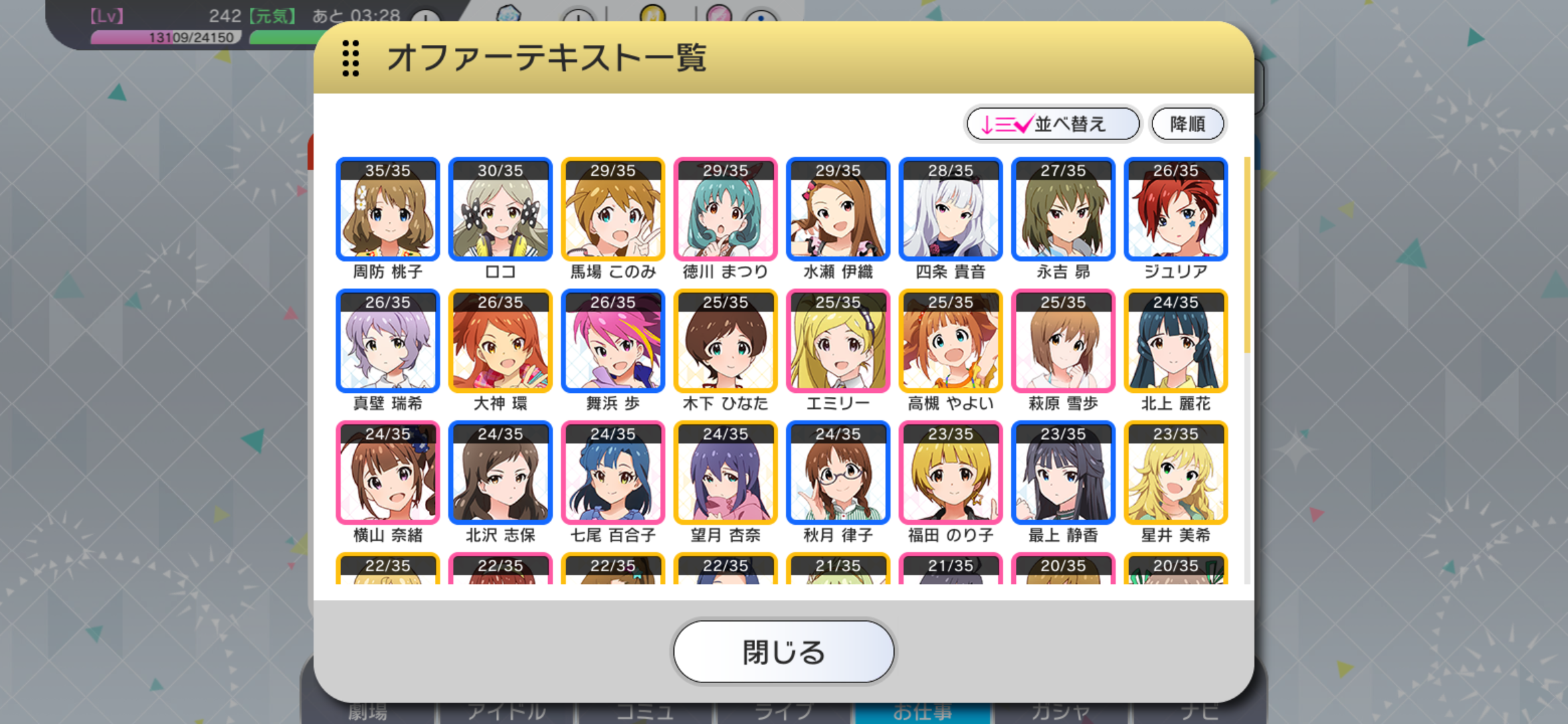The height and width of the screenshot is (724, 1568).
Task: View ジュリア offer texts
Action: point(1176,210)
